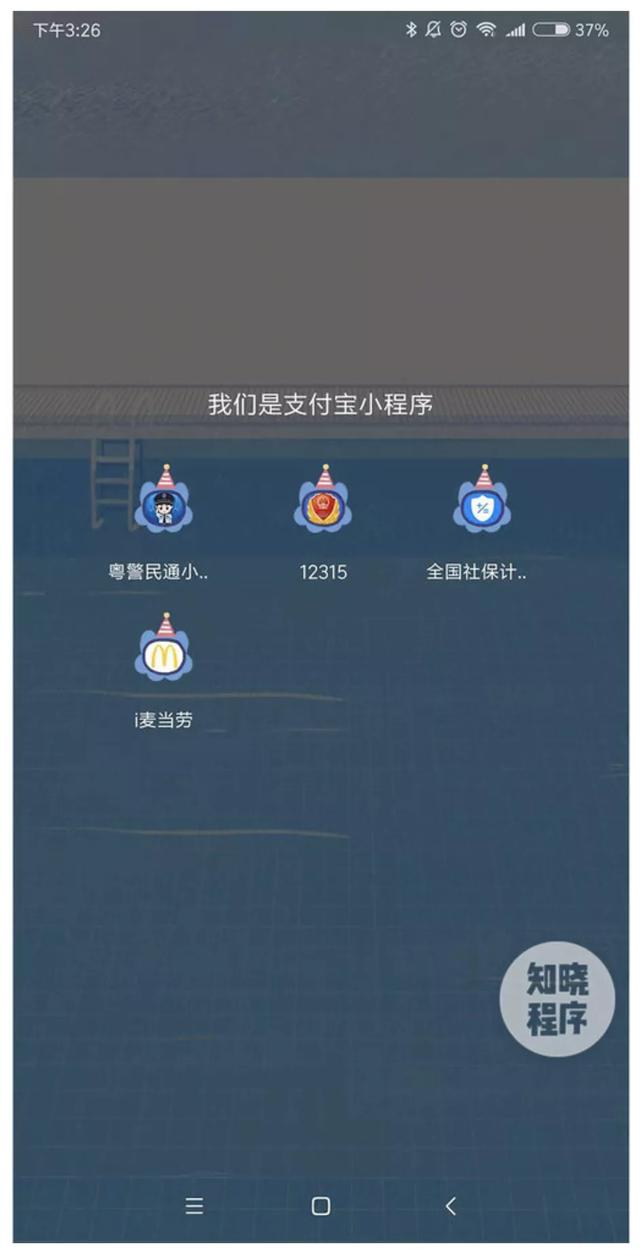Viewport: 640px width, 1250px height.
Task: Launch the i麦当劳 mini program
Action: tap(163, 653)
